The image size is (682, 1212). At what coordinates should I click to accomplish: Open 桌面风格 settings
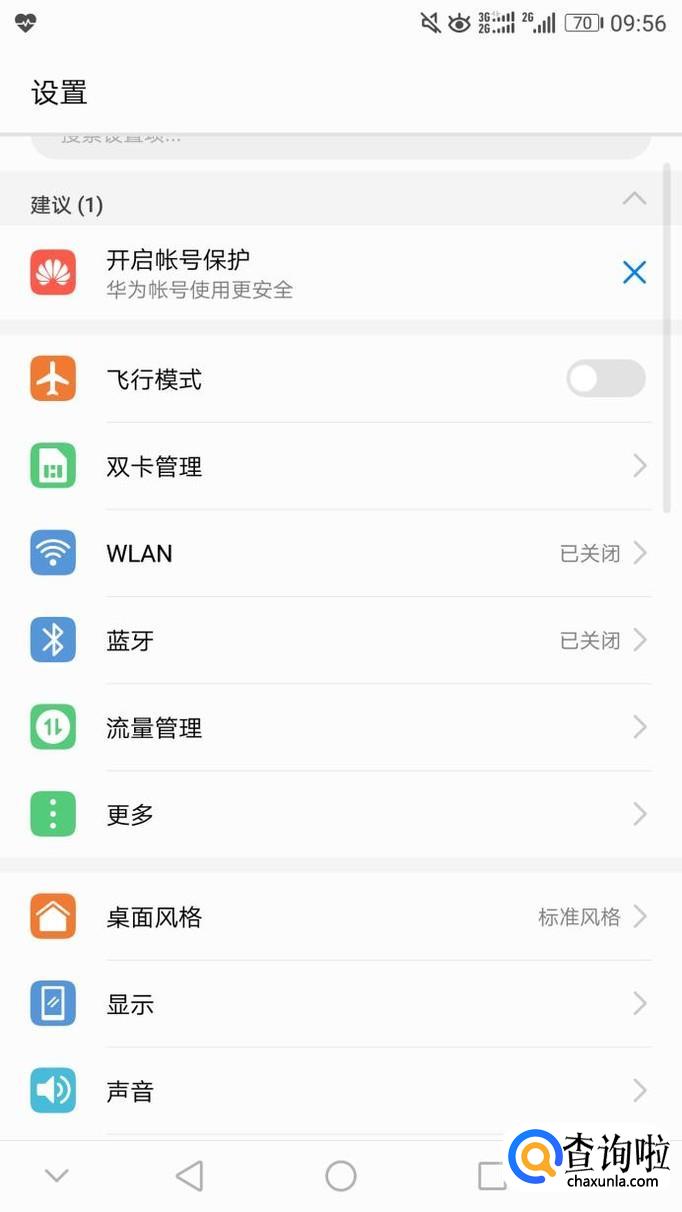click(340, 917)
